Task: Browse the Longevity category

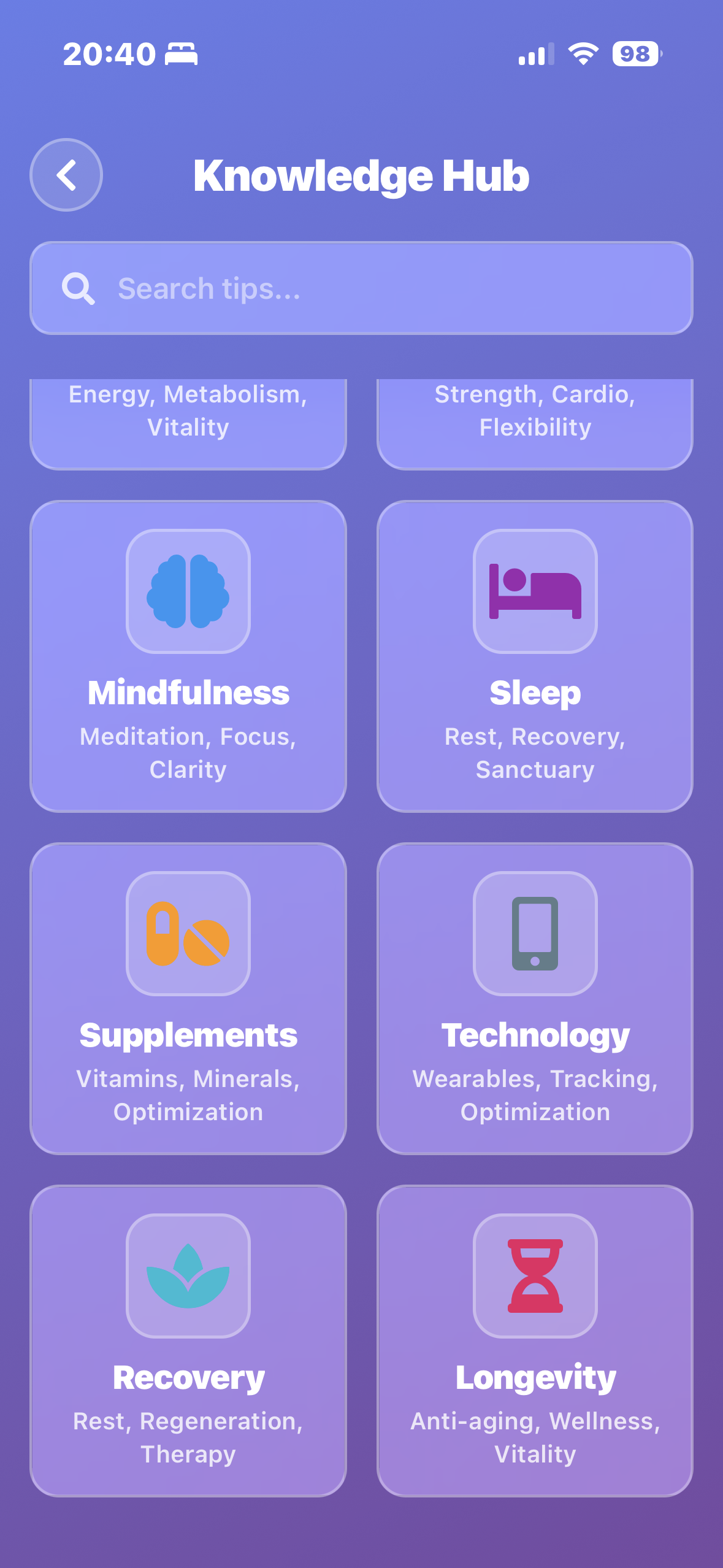Action: [535, 1341]
